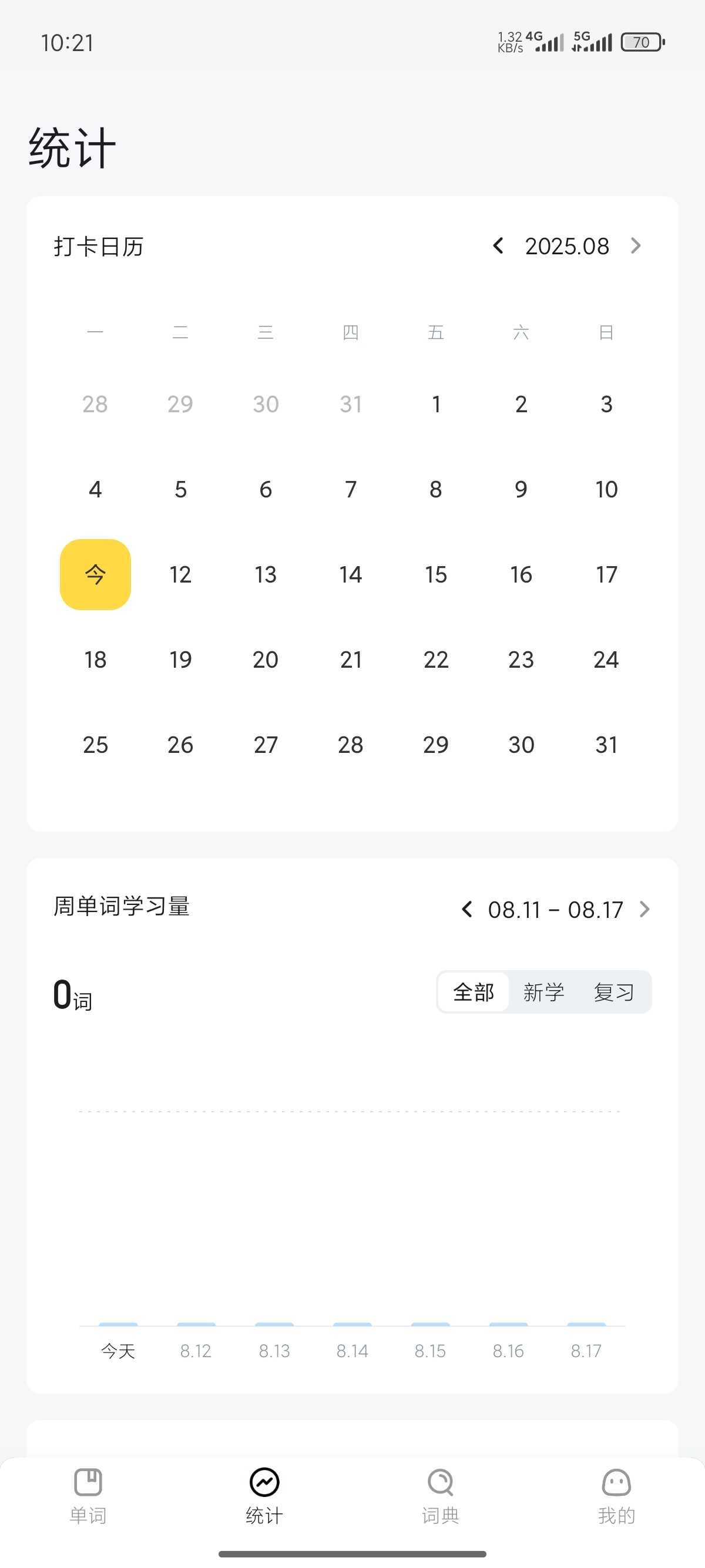This screenshot has height=1568, width=705.
Task: Show previous week before 08.11 - 08.17
Action: pyautogui.click(x=467, y=910)
